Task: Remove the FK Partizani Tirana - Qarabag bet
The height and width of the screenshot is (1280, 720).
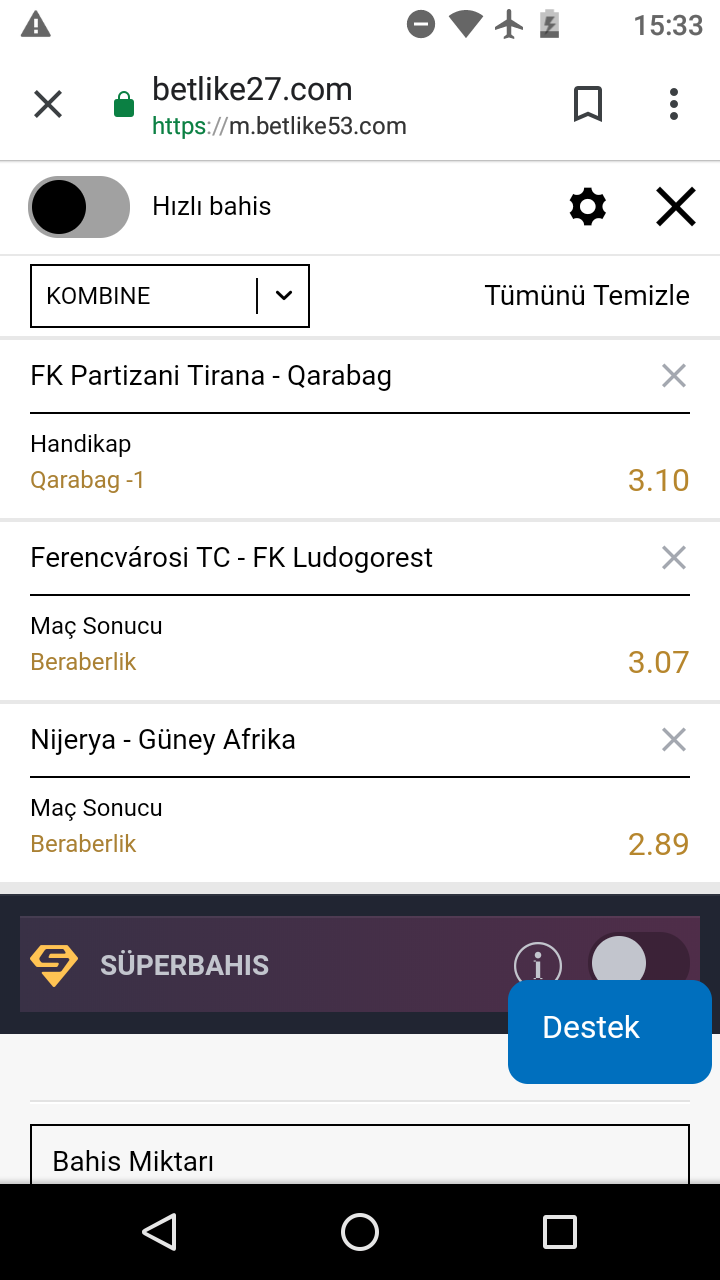Action: point(674,376)
